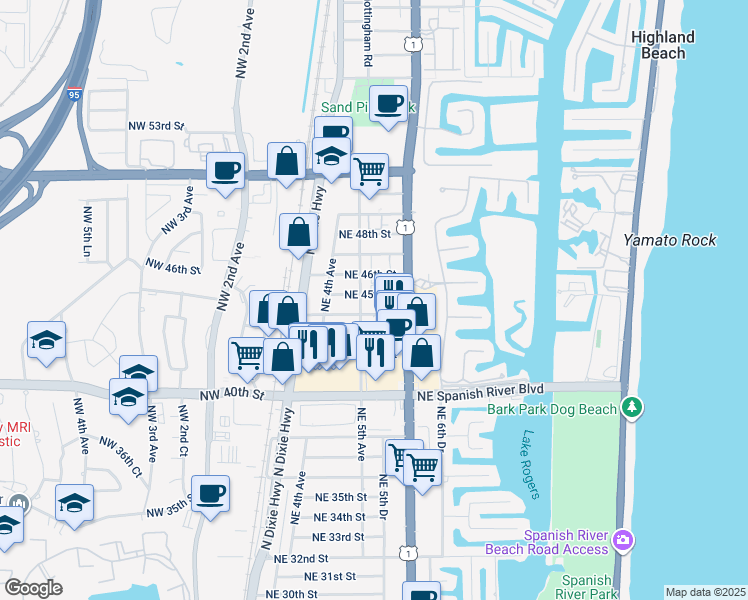Viewport: 748px width, 600px height.
Task: Tap the shopping bag marker near NE 48th St
Action: (x=298, y=232)
